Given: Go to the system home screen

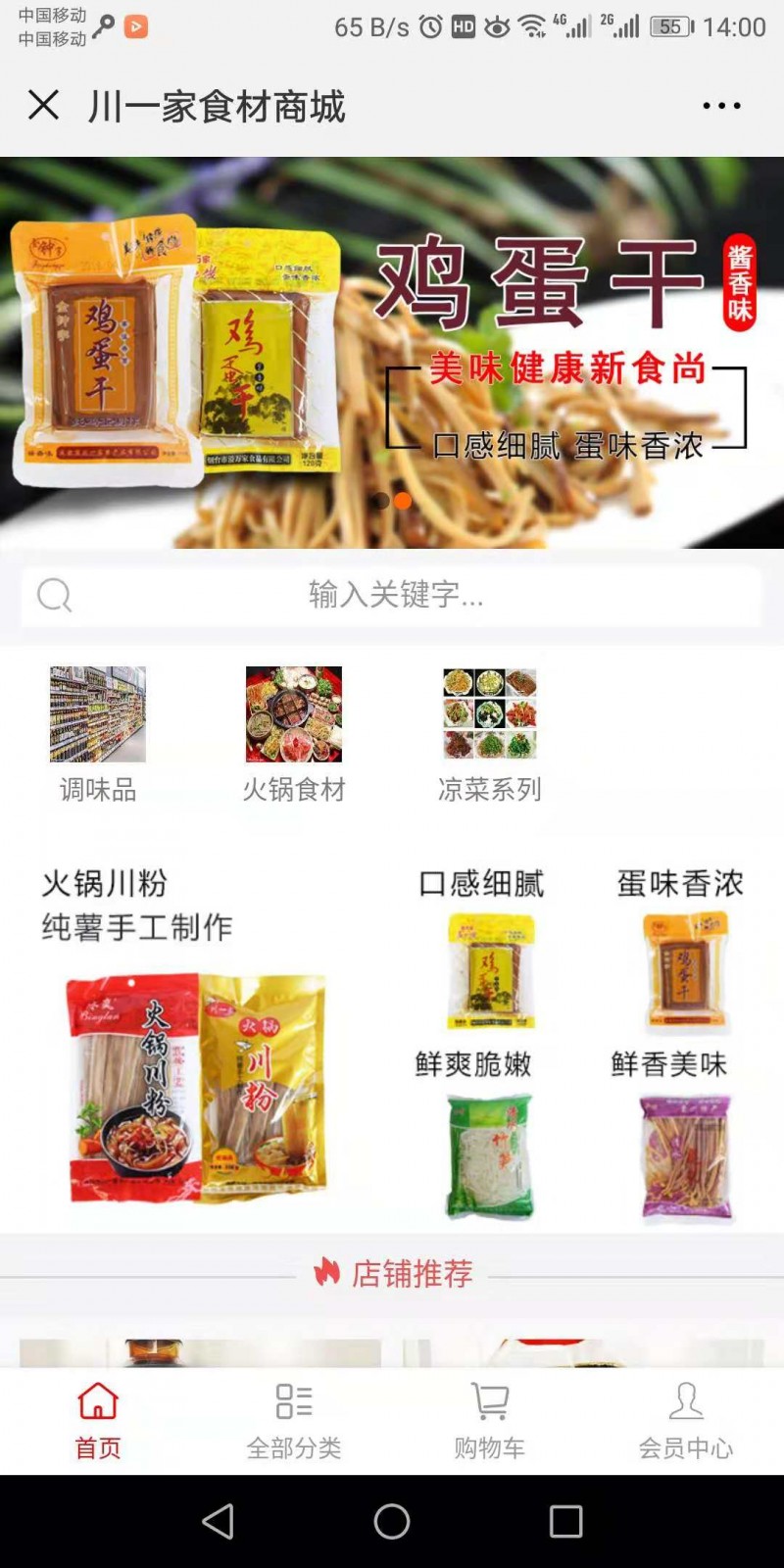Looking at the screenshot, I should 392,1521.
